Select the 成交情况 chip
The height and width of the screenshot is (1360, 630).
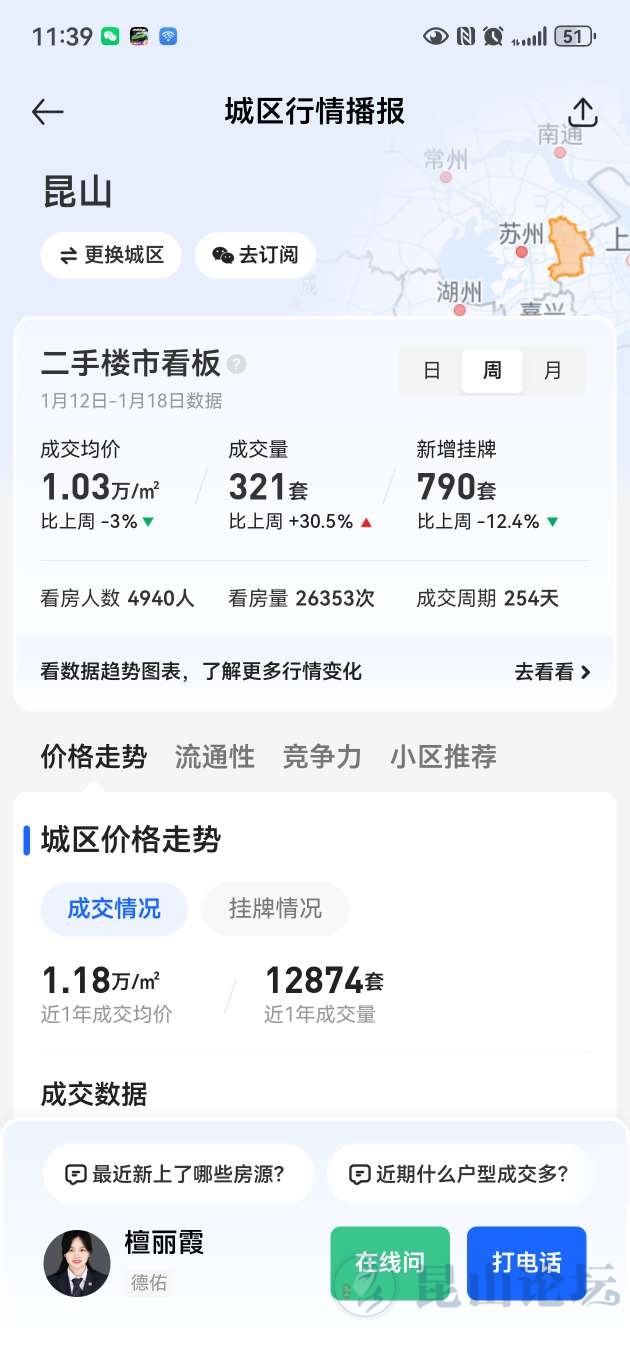(x=114, y=909)
